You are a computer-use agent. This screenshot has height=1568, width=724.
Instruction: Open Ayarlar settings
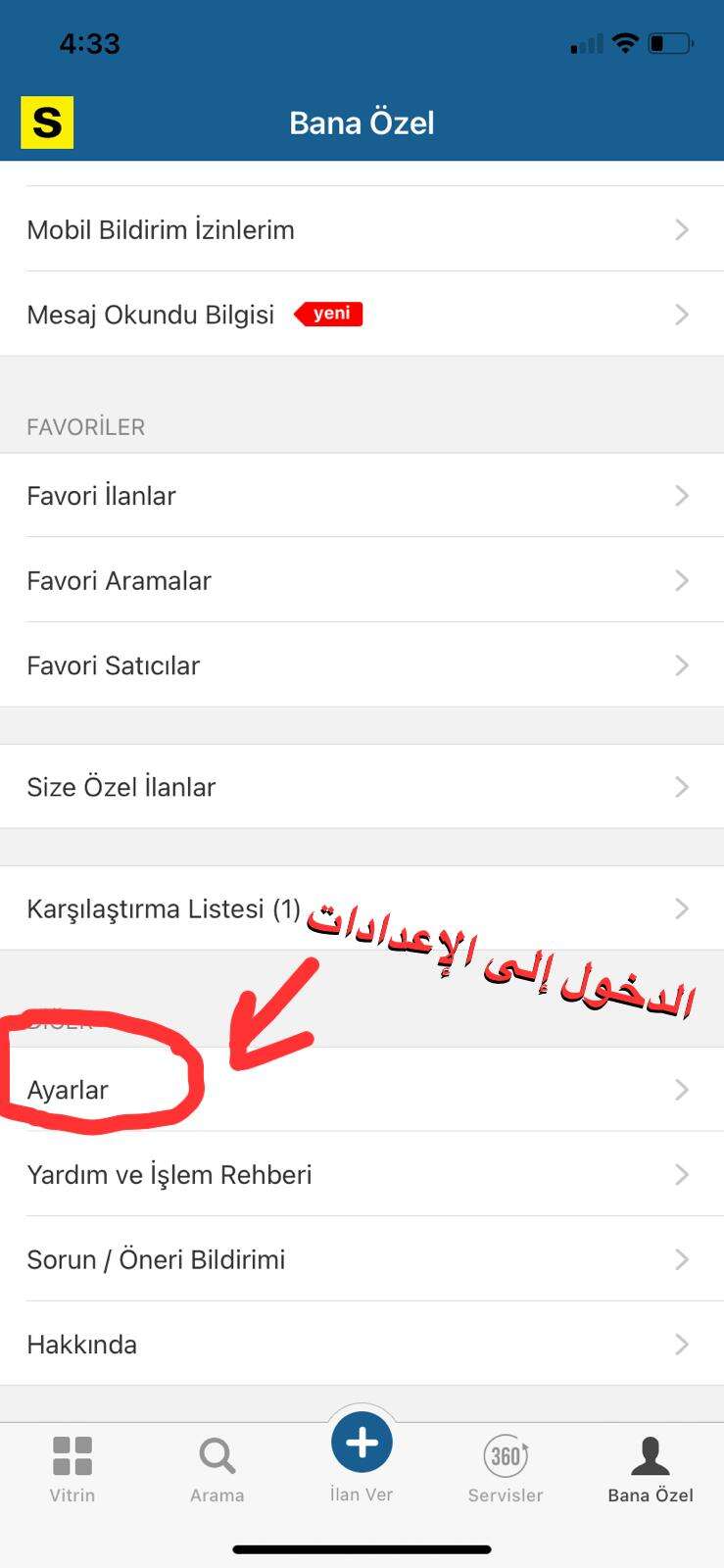click(x=362, y=1090)
